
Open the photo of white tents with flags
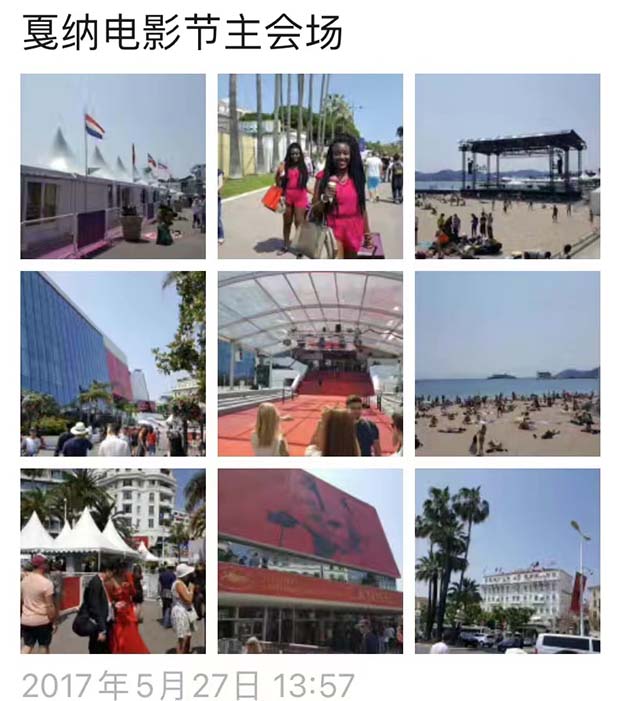point(113,166)
